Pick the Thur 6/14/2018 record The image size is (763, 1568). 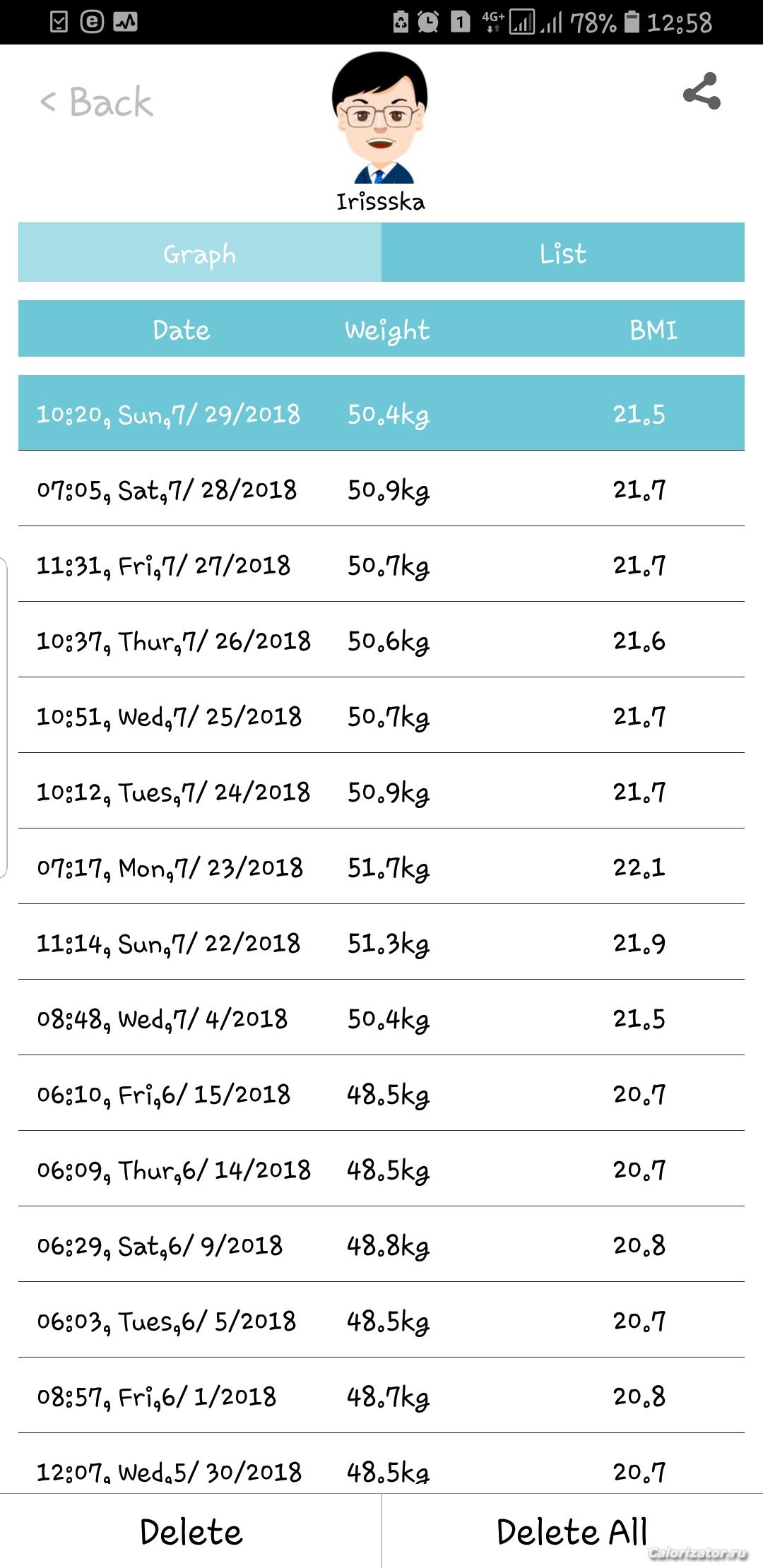point(381,1169)
